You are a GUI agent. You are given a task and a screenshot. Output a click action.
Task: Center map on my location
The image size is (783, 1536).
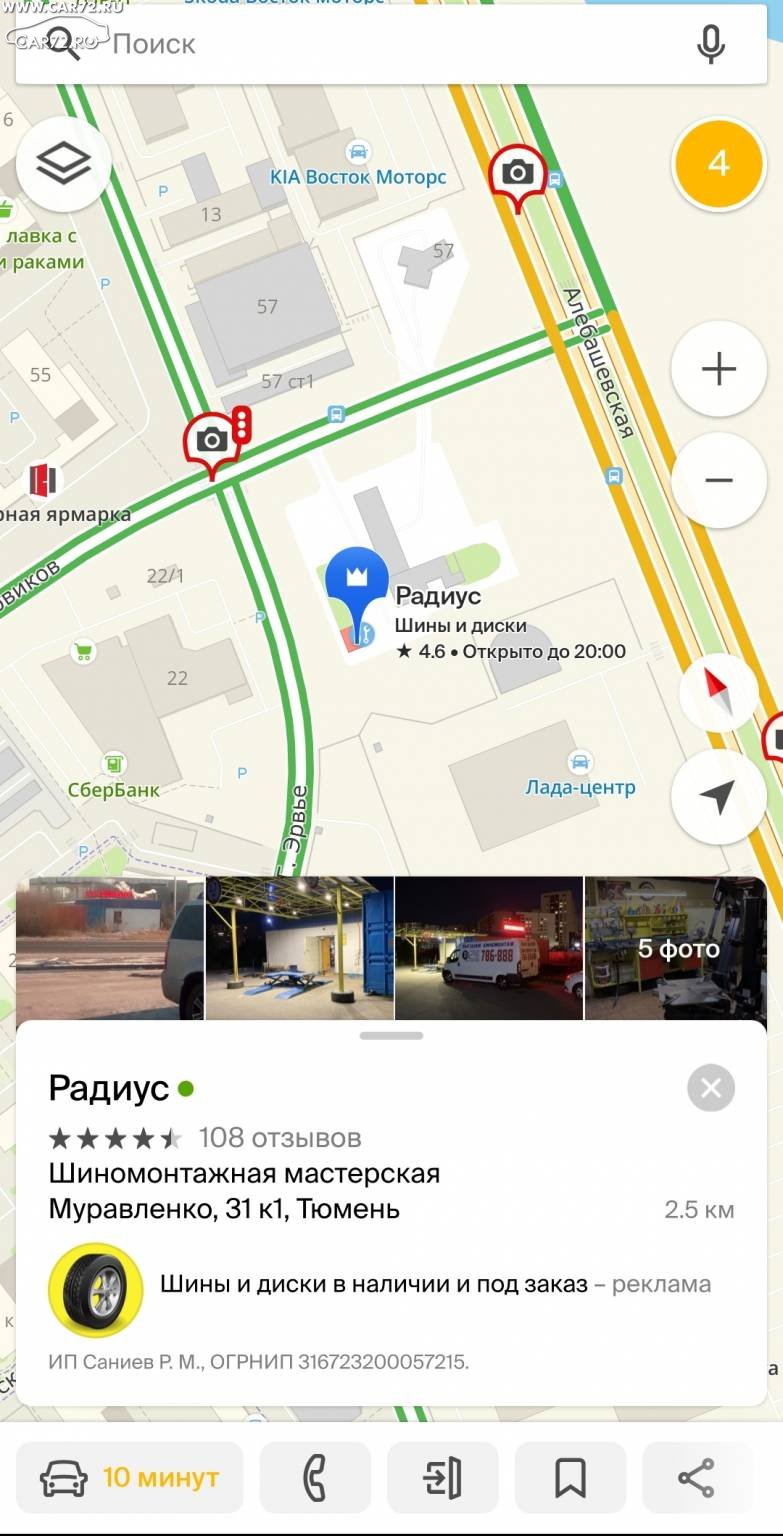coord(719,796)
